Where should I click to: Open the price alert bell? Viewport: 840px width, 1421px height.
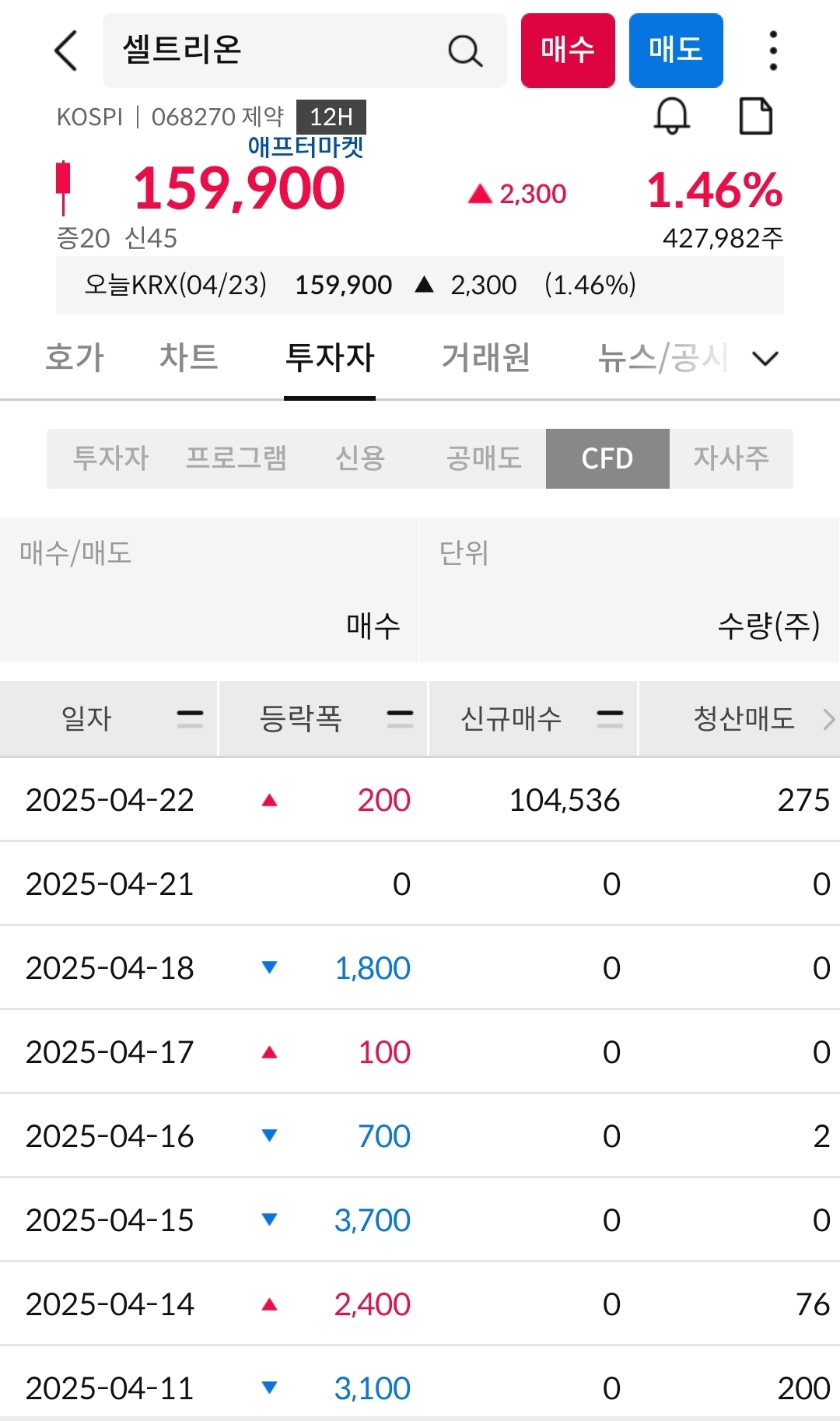(672, 117)
